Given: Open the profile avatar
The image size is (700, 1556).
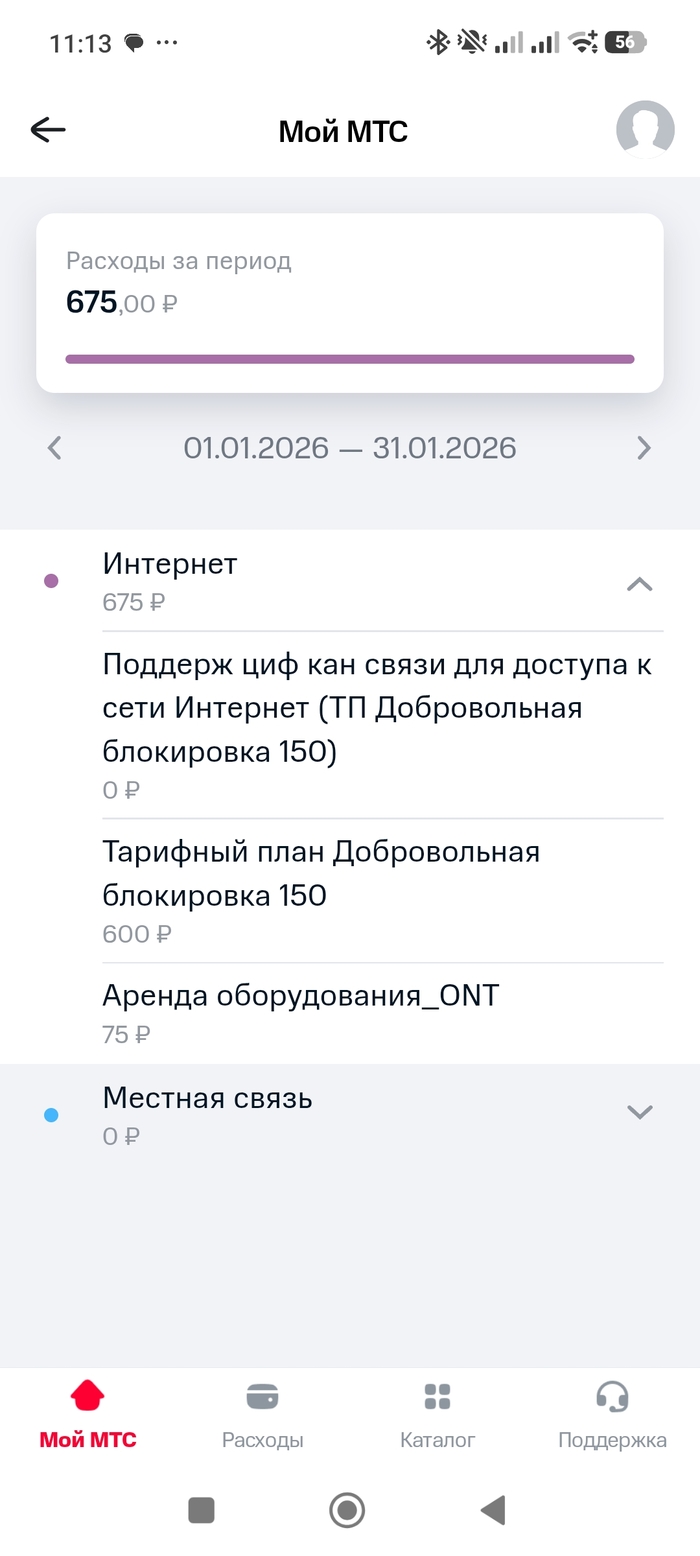Looking at the screenshot, I should [x=644, y=129].
